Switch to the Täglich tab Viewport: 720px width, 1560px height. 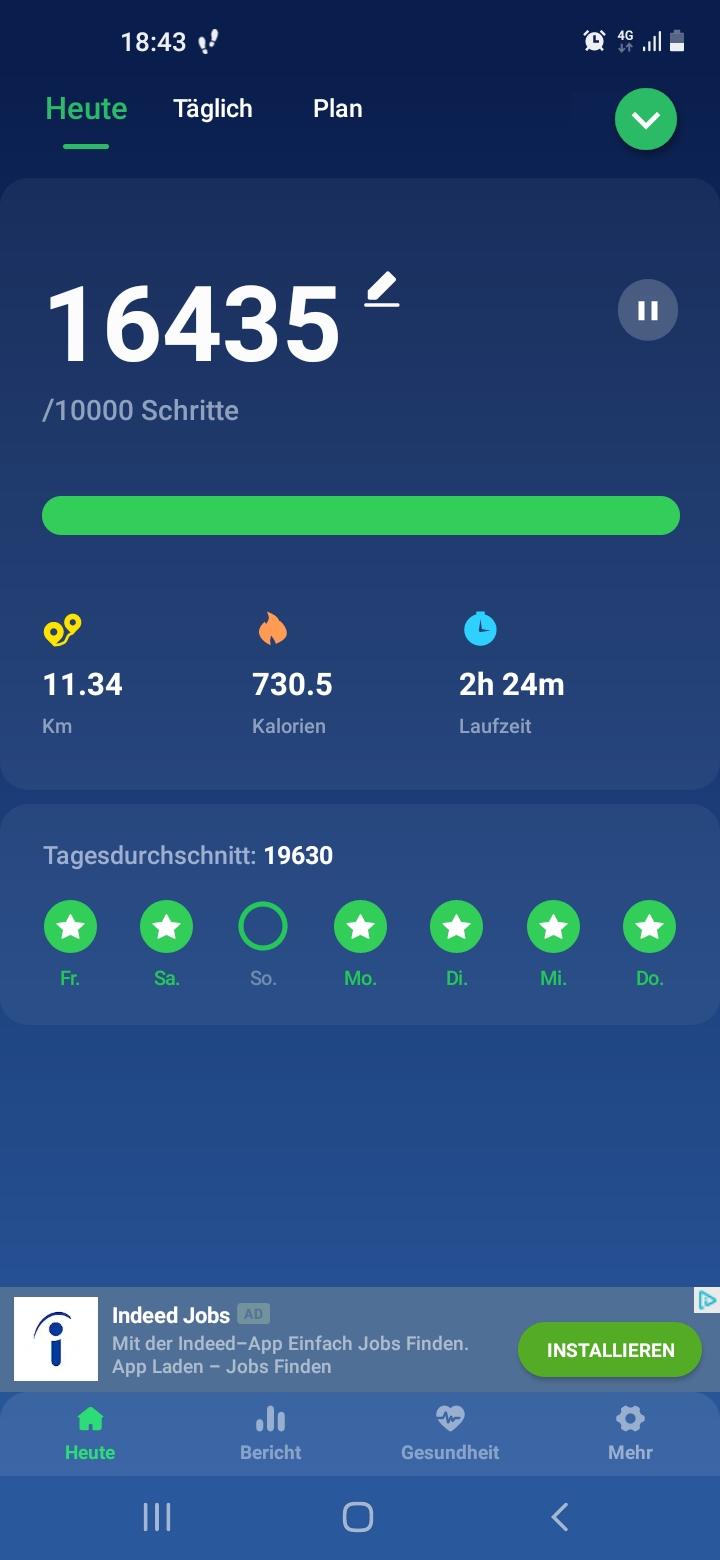coord(213,109)
